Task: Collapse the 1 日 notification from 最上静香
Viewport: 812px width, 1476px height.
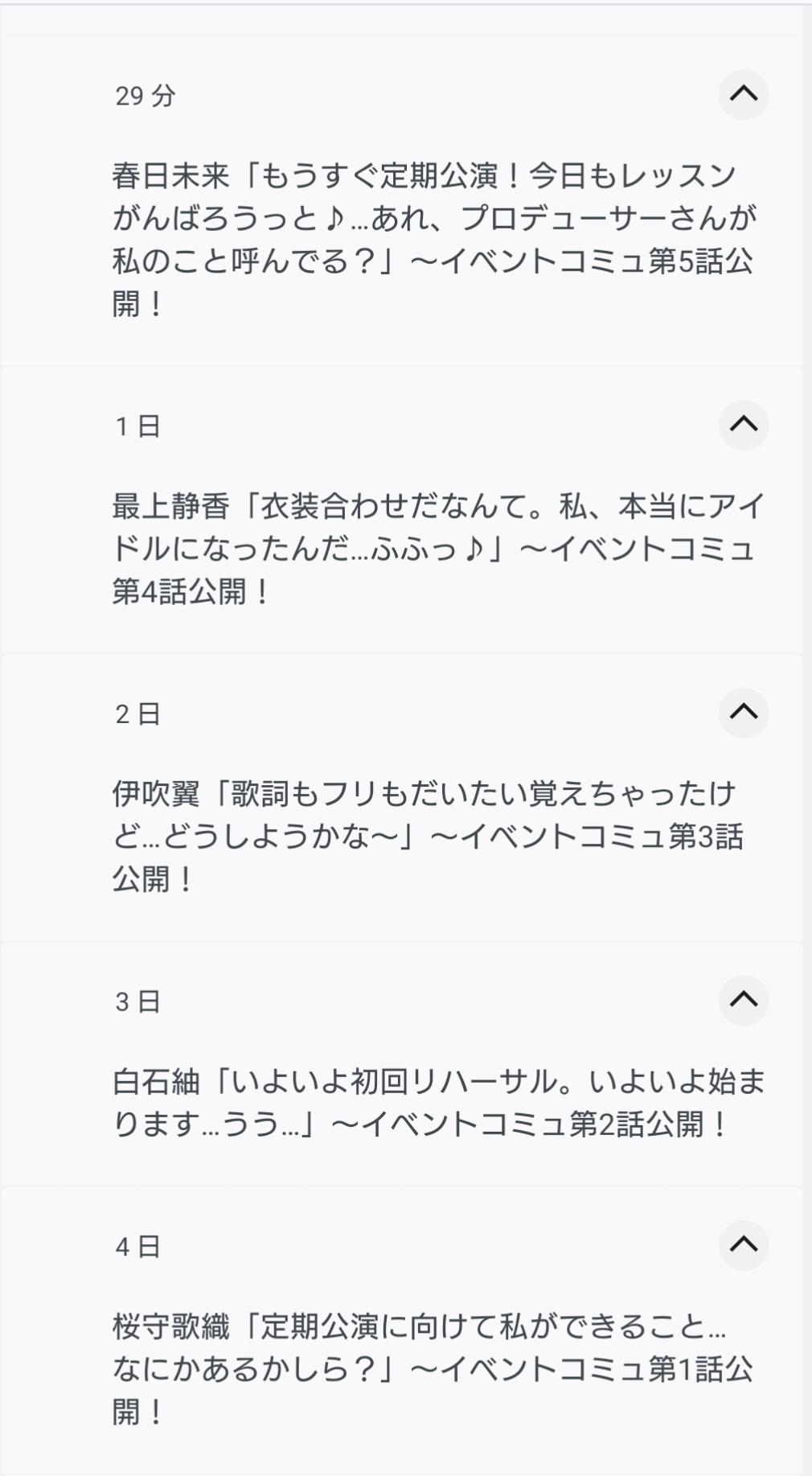Action: (x=744, y=425)
